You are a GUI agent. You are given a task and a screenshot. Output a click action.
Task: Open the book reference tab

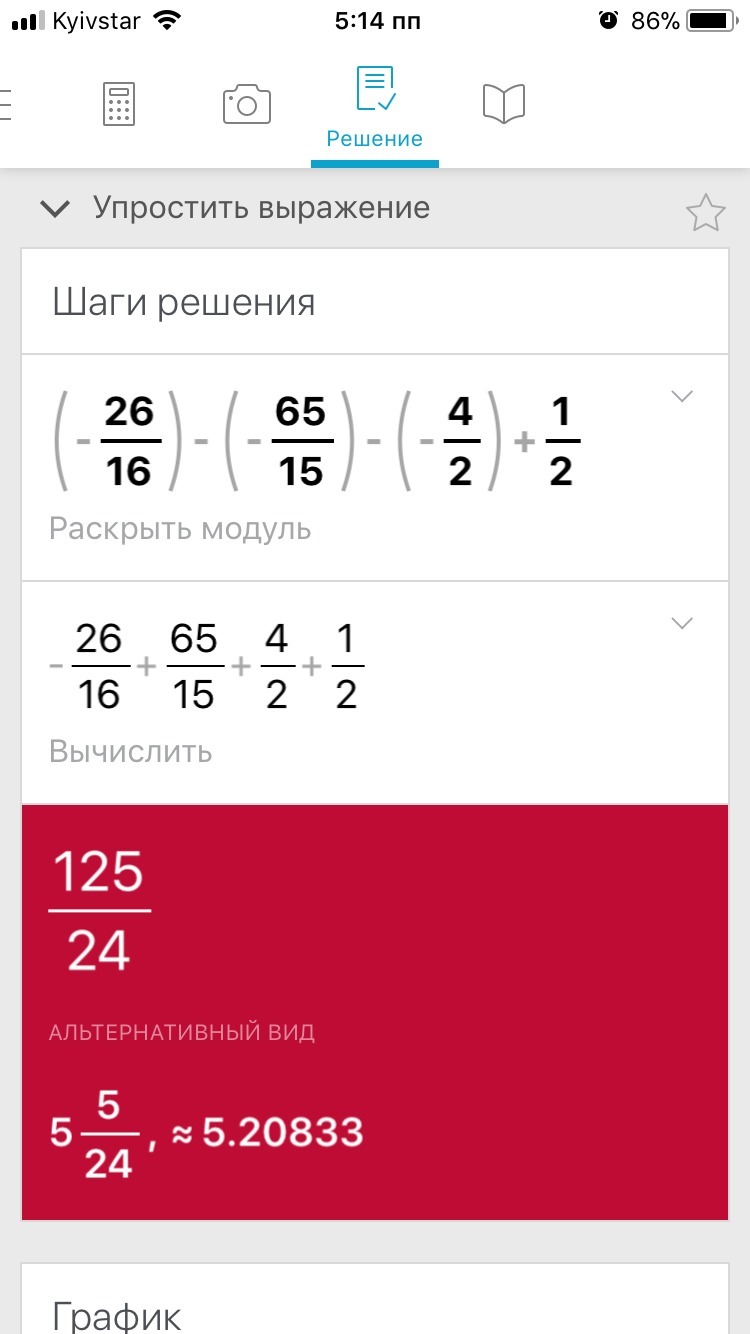point(504,104)
